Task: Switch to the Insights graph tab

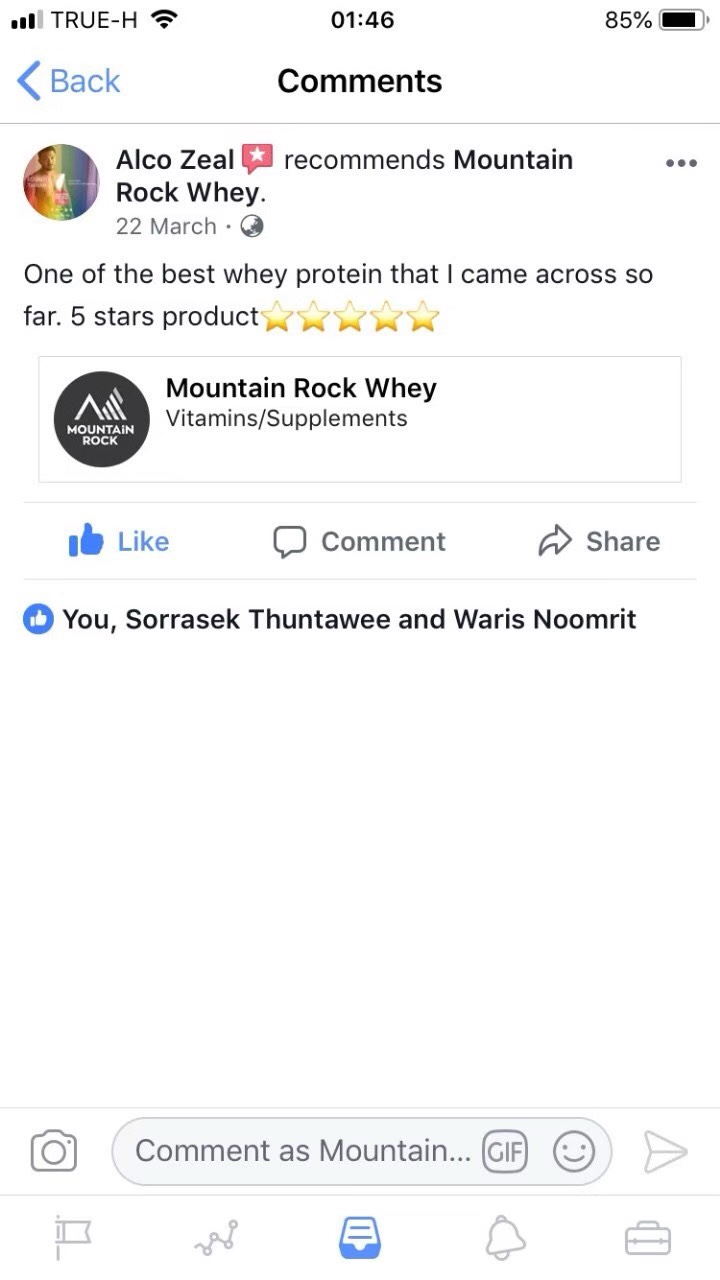Action: click(216, 1238)
